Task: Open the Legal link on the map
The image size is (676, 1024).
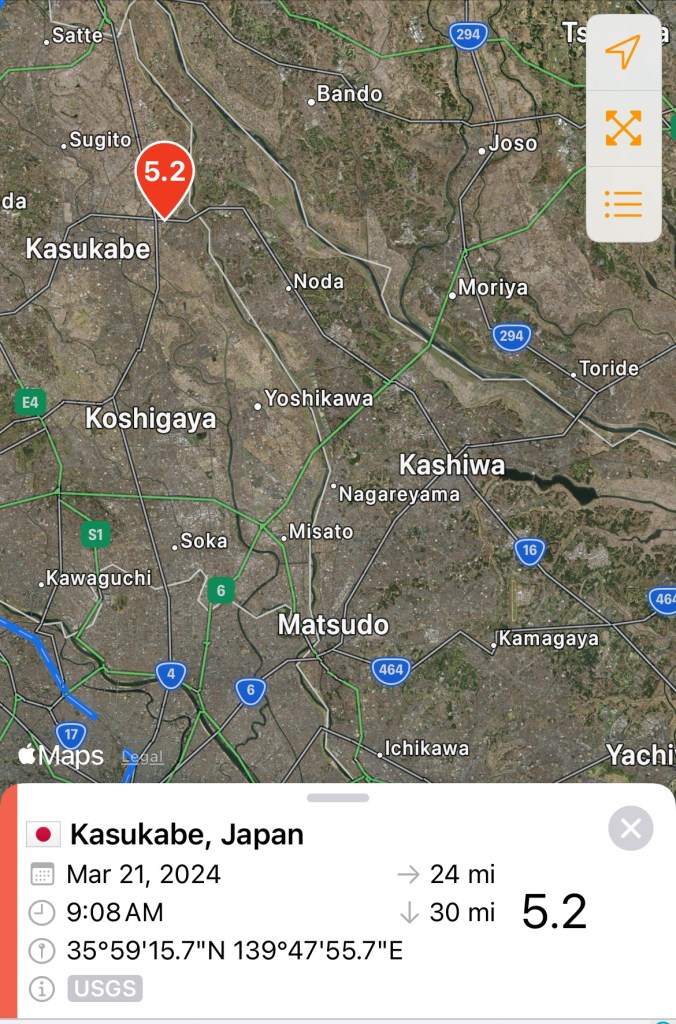Action: [x=142, y=757]
